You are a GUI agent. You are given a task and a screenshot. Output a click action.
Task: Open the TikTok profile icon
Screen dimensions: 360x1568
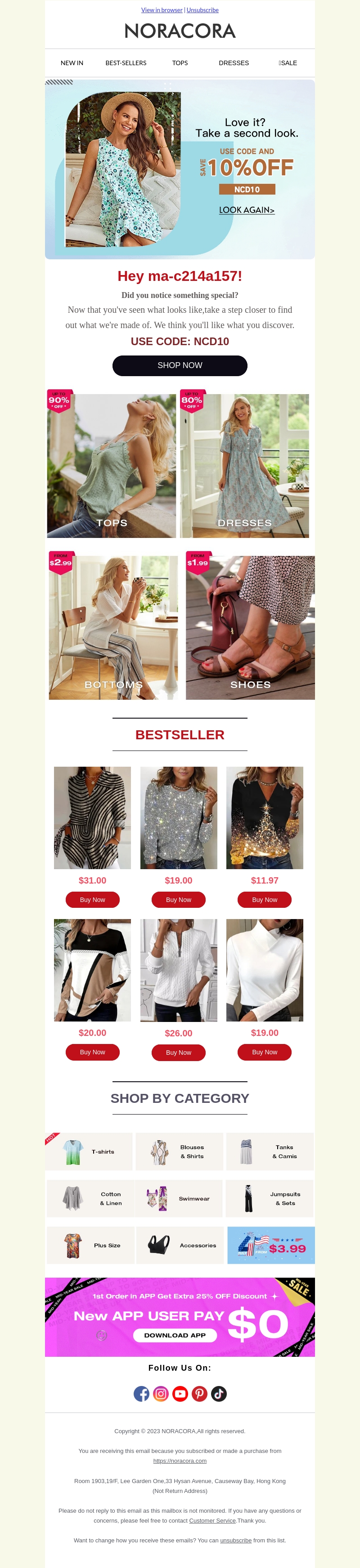point(219,1394)
